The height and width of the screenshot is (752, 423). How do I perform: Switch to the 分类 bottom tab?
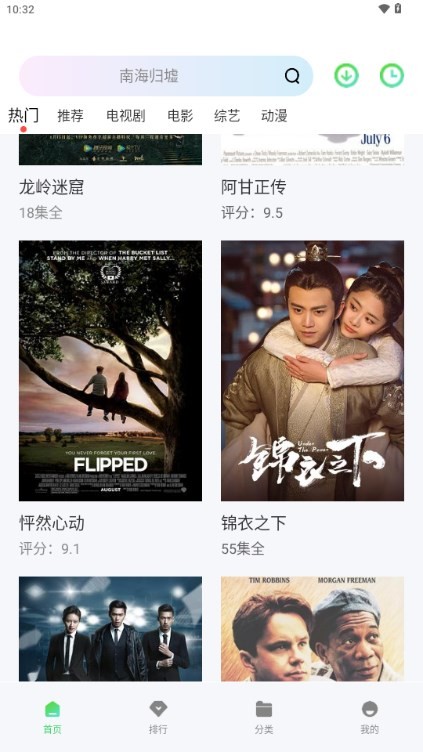click(264, 717)
